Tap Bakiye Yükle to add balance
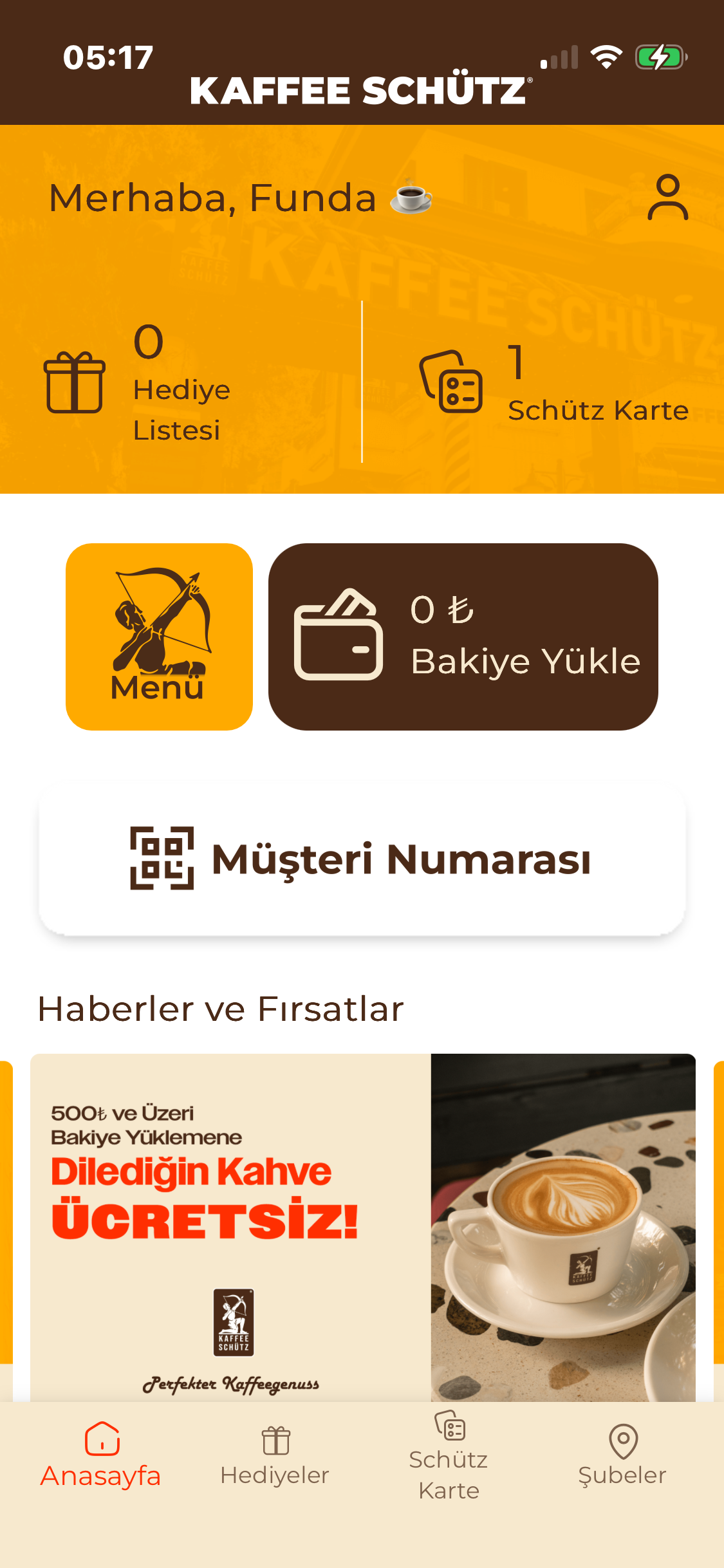 (x=463, y=637)
